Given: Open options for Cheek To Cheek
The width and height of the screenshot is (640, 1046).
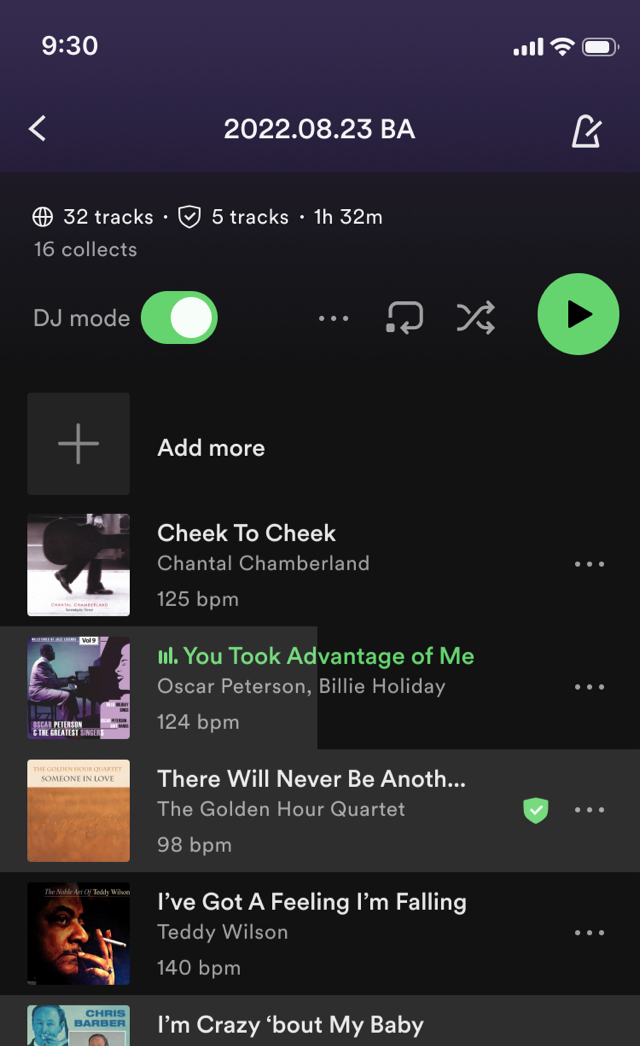Looking at the screenshot, I should pyautogui.click(x=589, y=564).
